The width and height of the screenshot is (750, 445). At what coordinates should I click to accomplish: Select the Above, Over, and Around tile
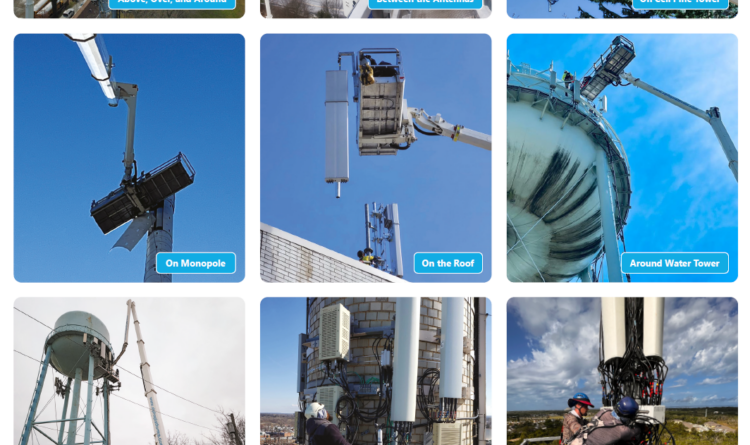(129, 8)
